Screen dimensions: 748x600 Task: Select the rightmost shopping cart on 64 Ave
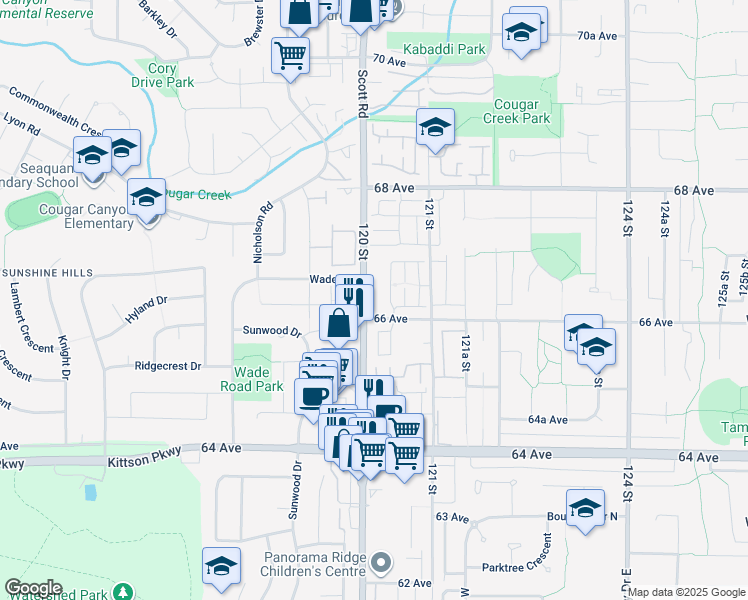pyautogui.click(x=404, y=454)
